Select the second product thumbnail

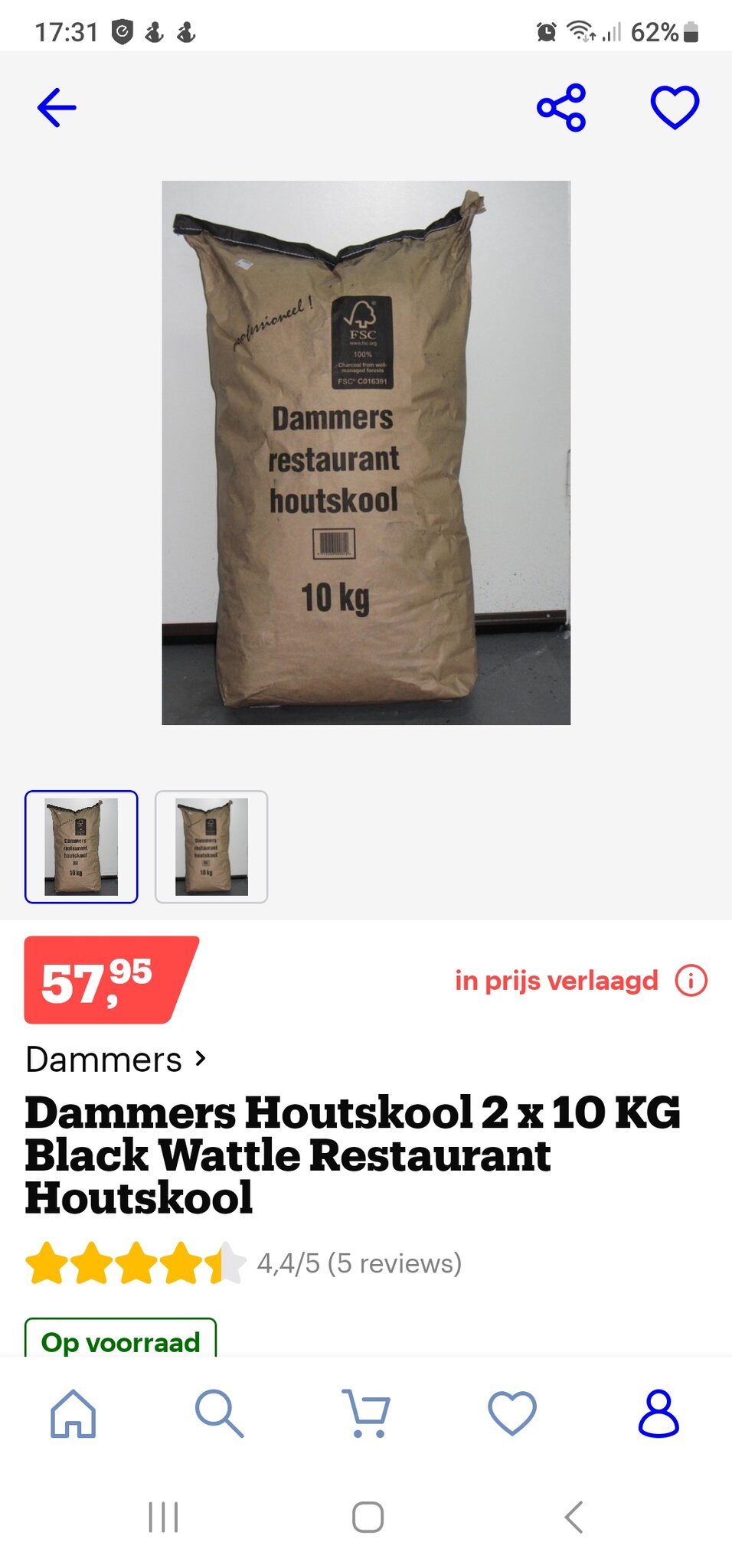(211, 847)
